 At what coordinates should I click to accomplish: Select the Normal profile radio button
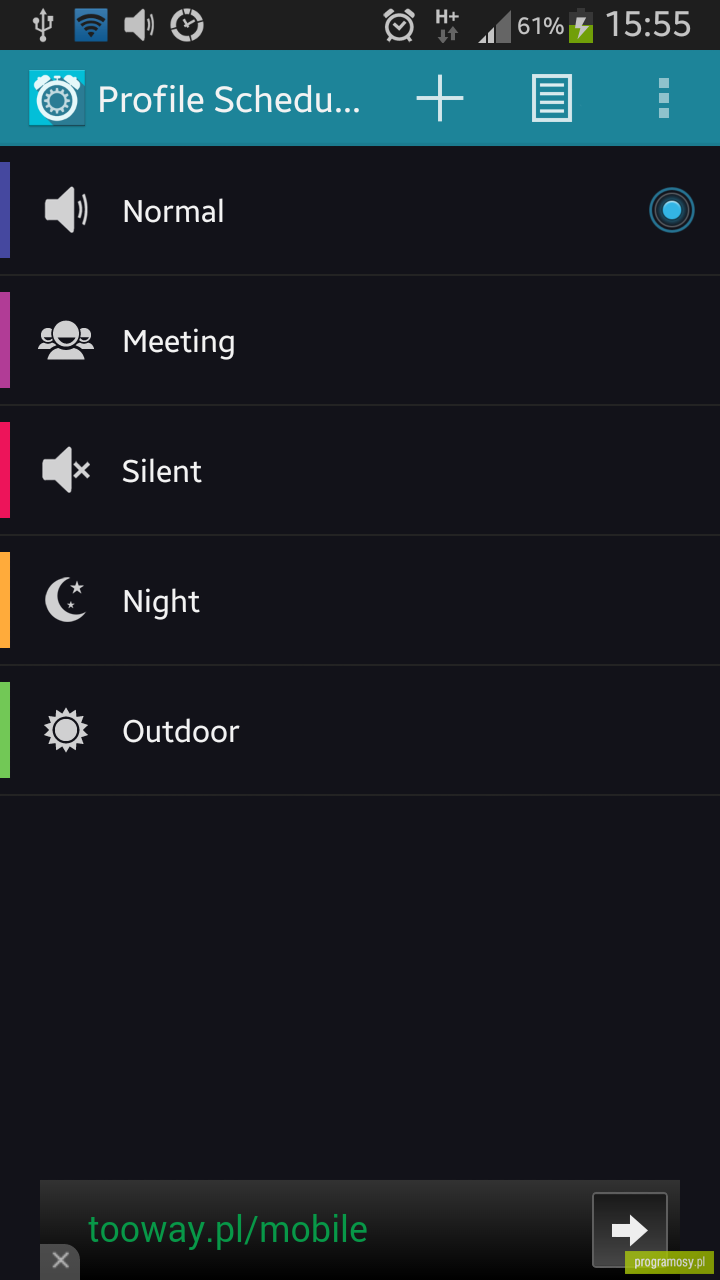[x=671, y=211]
